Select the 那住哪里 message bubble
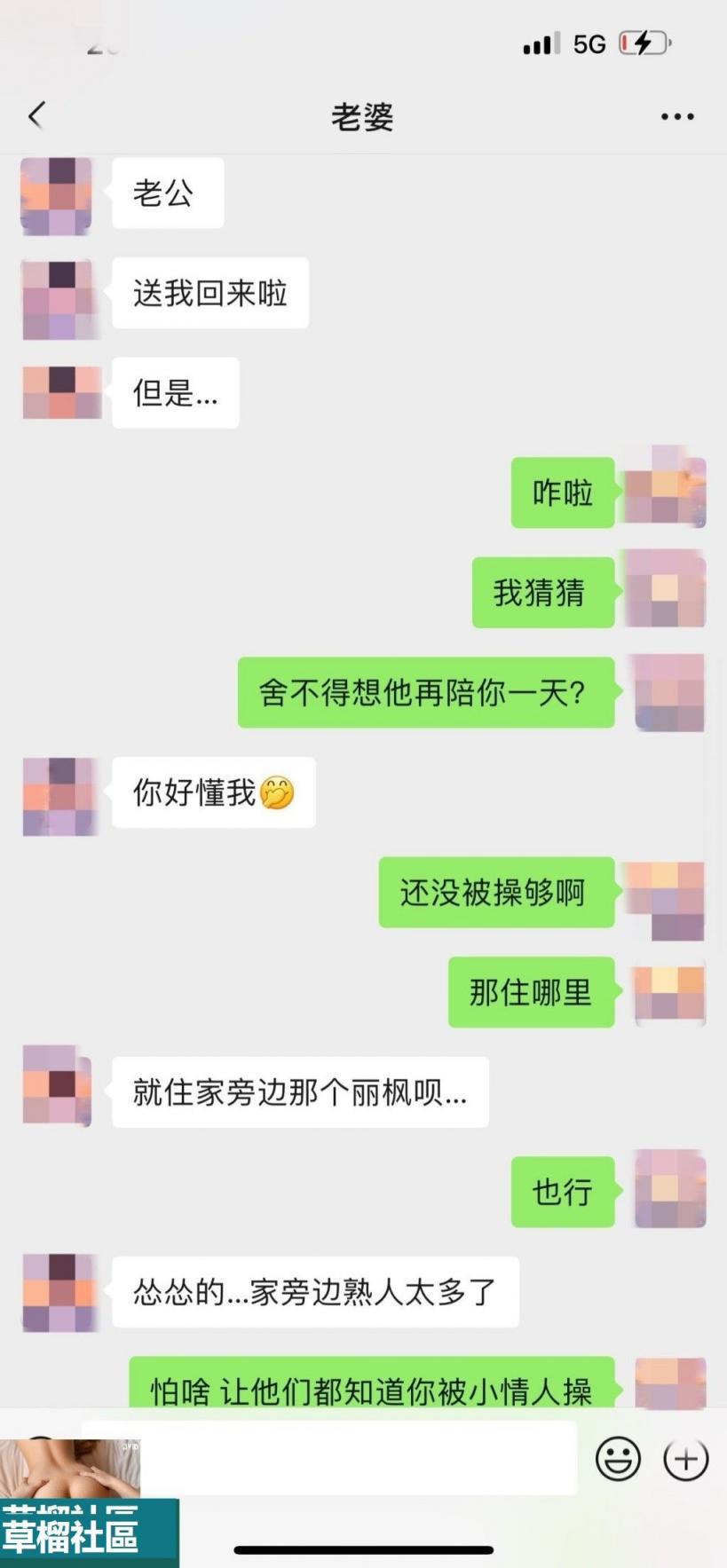 pos(531,992)
